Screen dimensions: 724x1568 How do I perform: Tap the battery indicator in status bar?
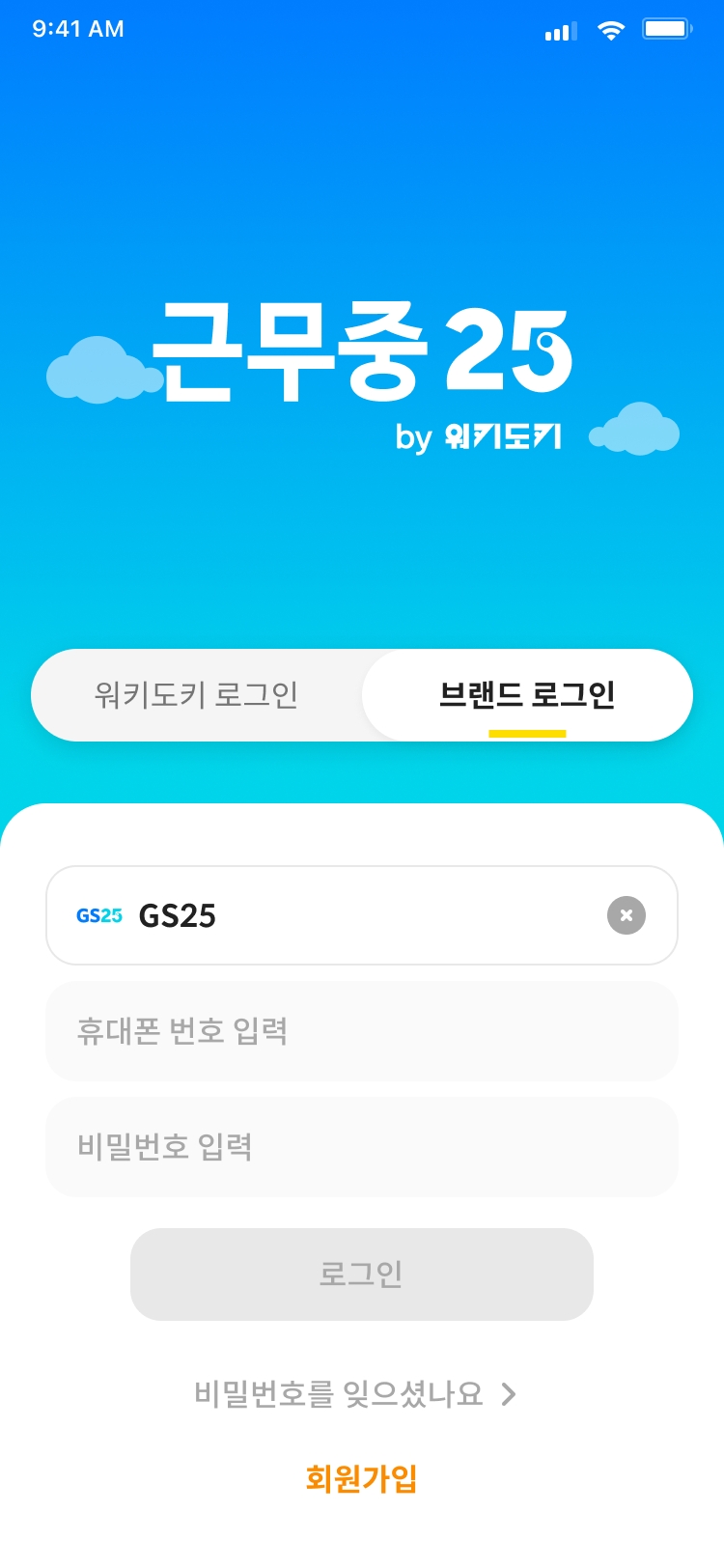pos(666,29)
